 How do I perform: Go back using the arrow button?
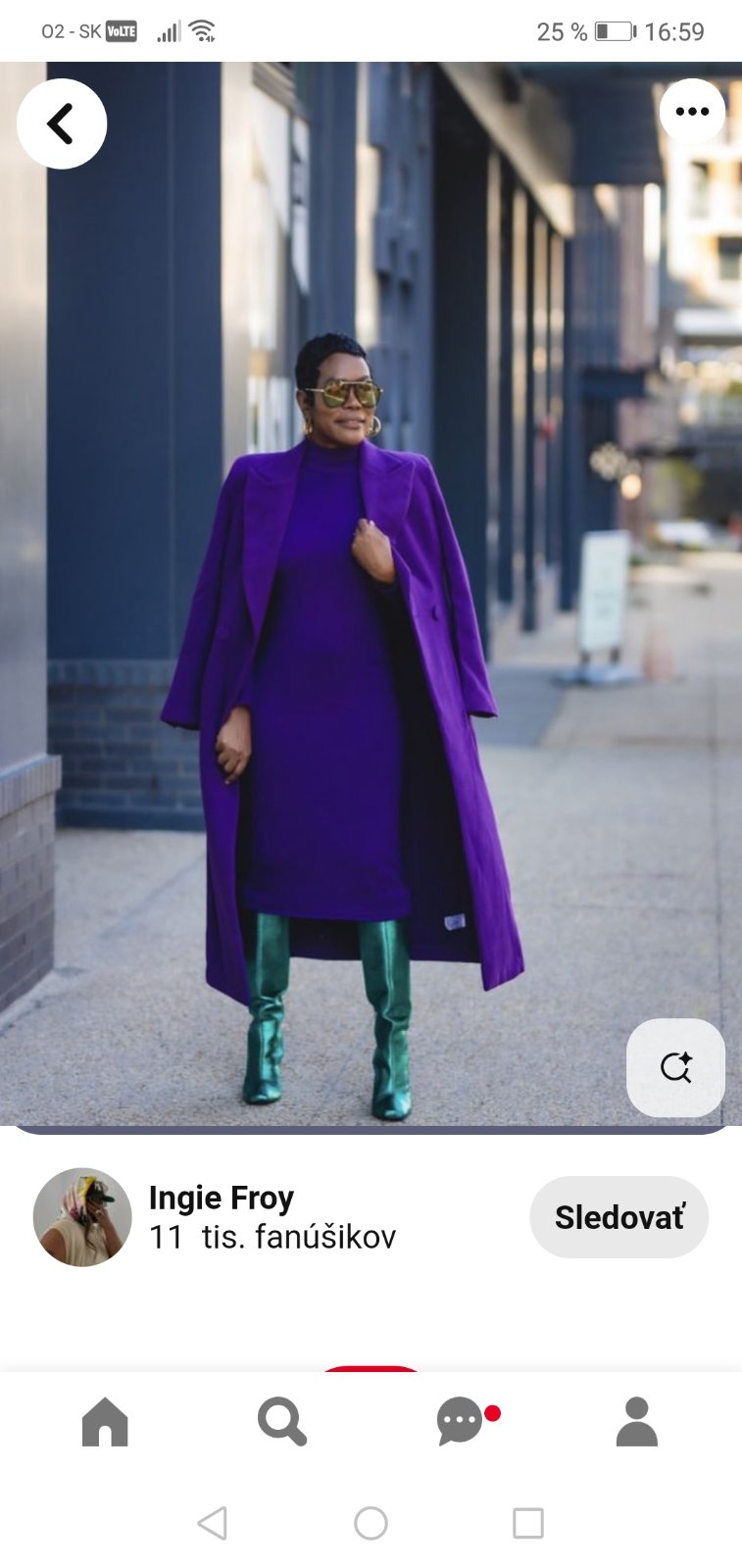[61, 124]
